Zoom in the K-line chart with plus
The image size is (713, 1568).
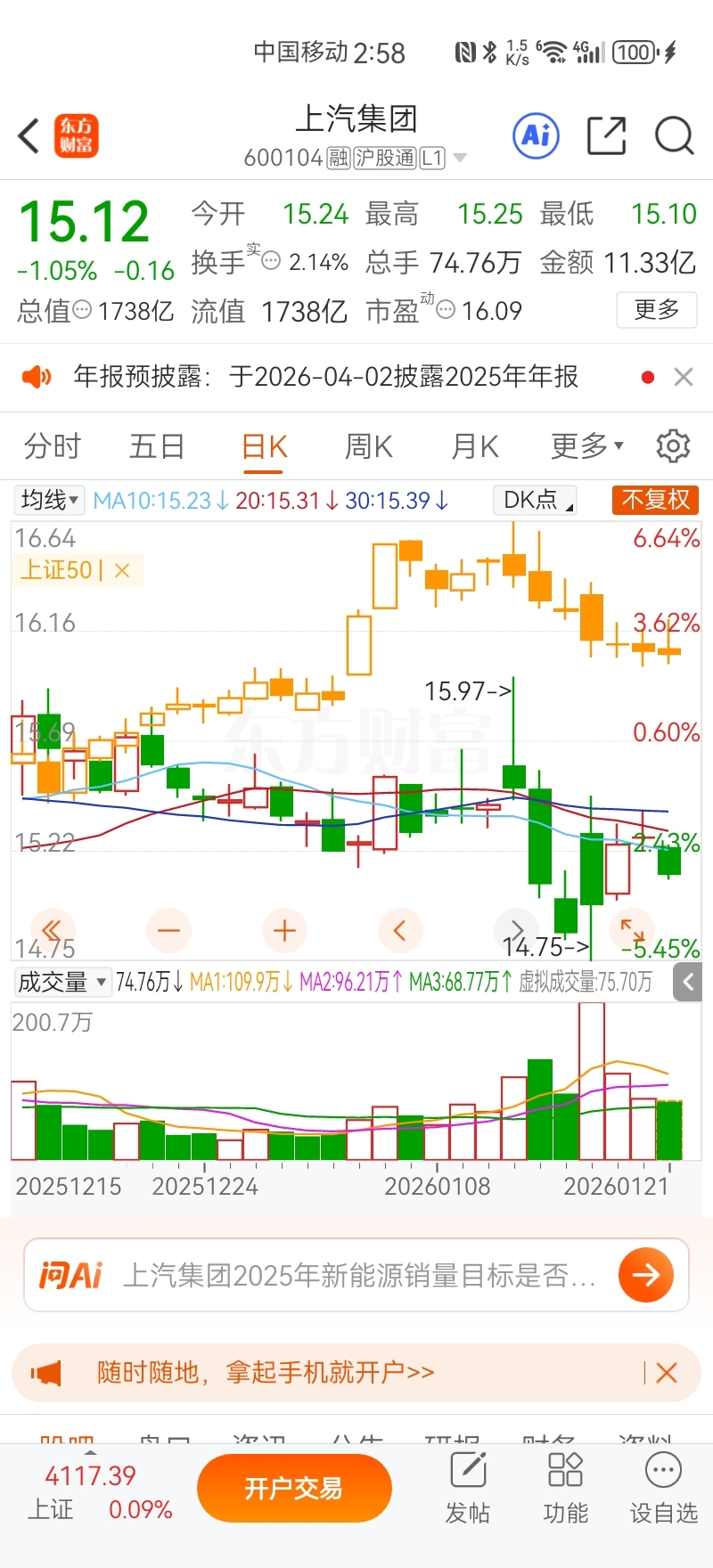284,931
